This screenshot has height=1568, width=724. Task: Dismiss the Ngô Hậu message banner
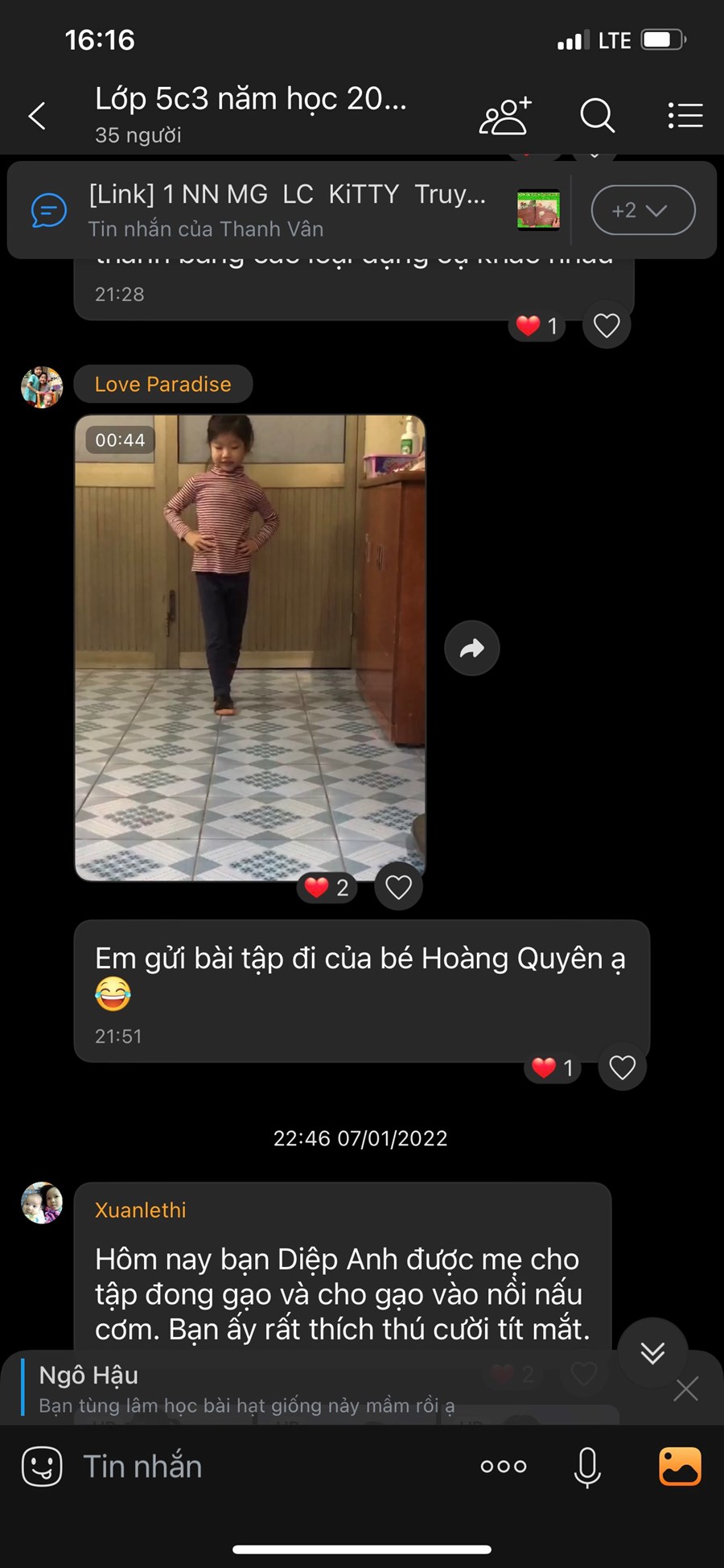685,1389
